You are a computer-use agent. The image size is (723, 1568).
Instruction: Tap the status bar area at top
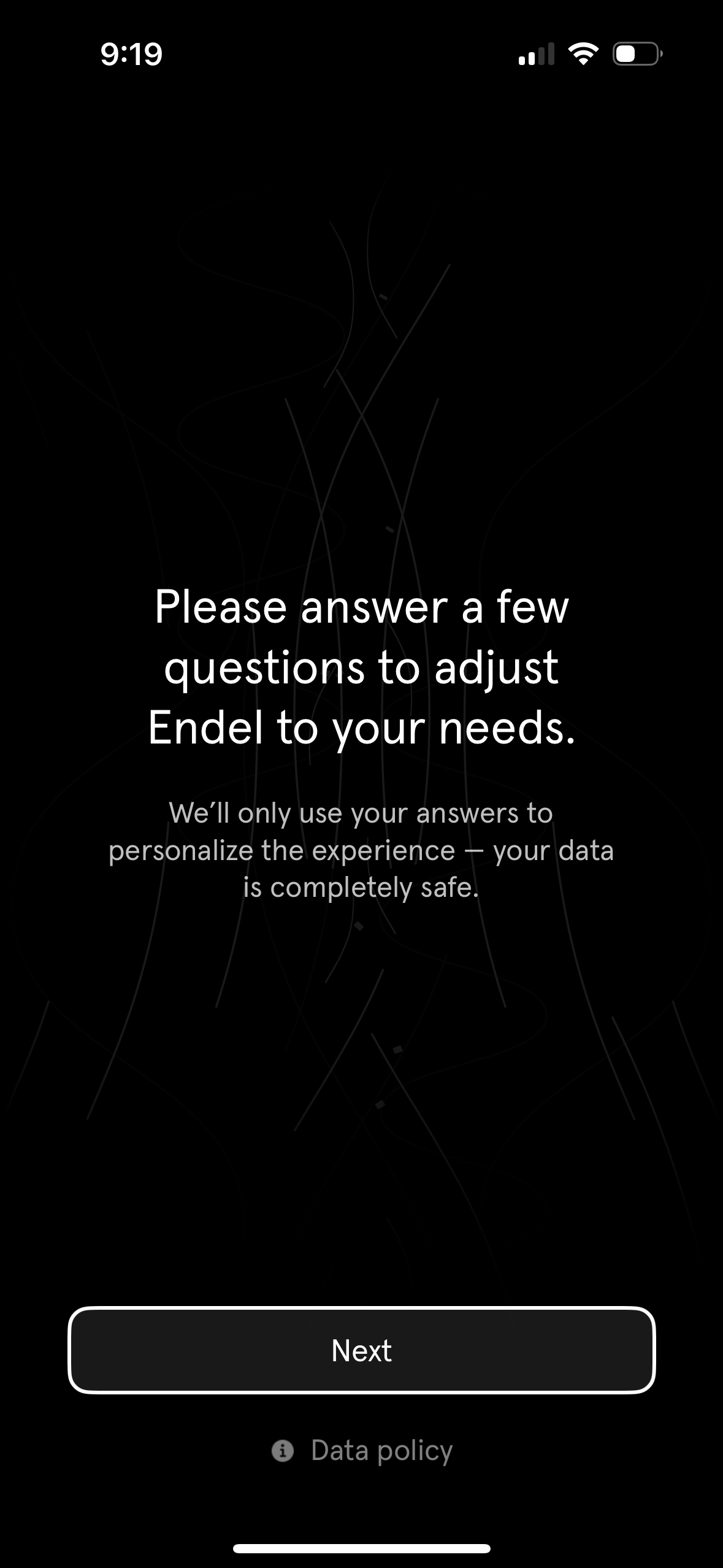pyautogui.click(x=361, y=54)
